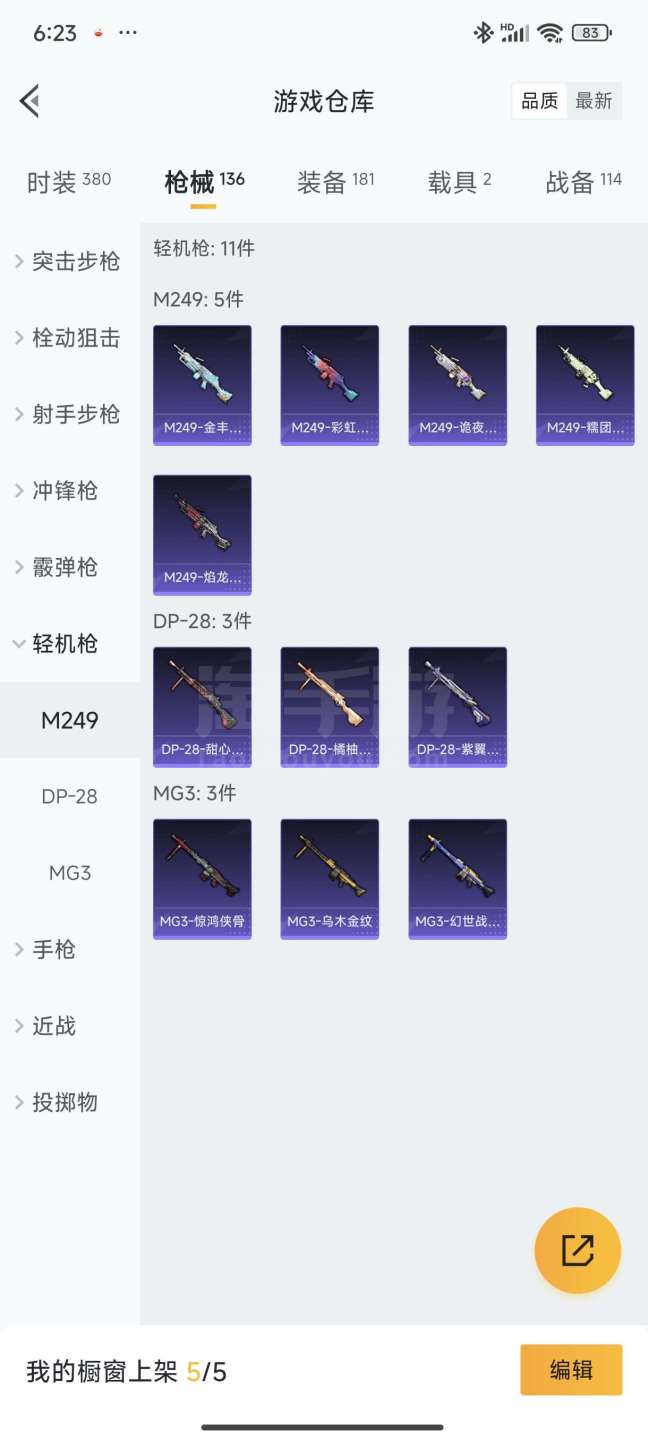Expand the 投掷物 category
The image size is (648, 1440).
pos(68,1103)
